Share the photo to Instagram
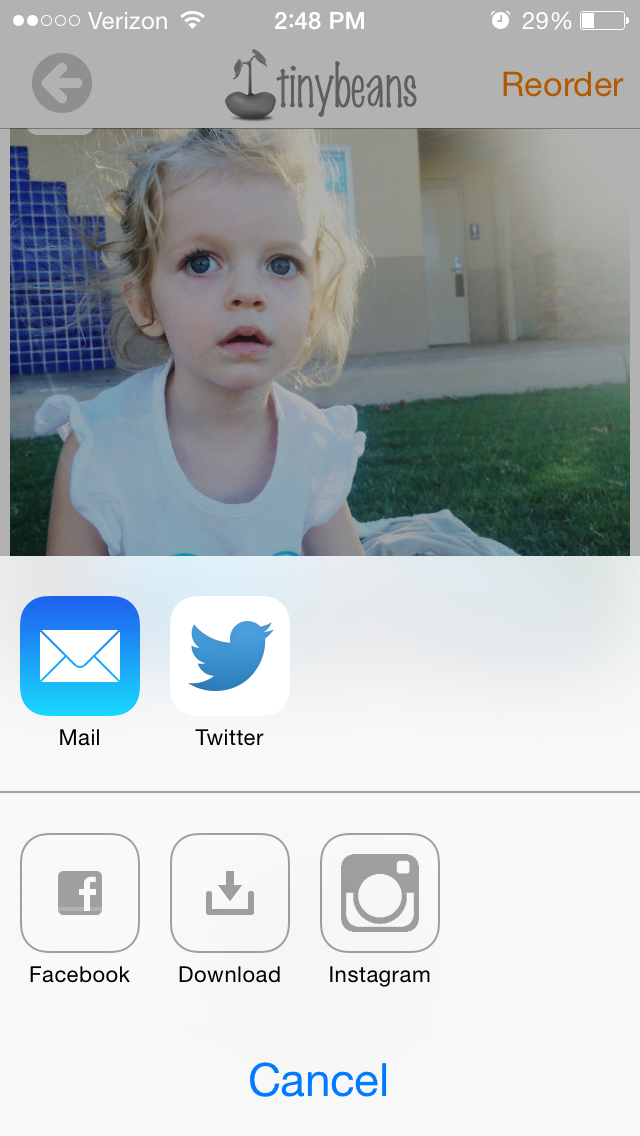This screenshot has height=1136, width=640. 380,893
